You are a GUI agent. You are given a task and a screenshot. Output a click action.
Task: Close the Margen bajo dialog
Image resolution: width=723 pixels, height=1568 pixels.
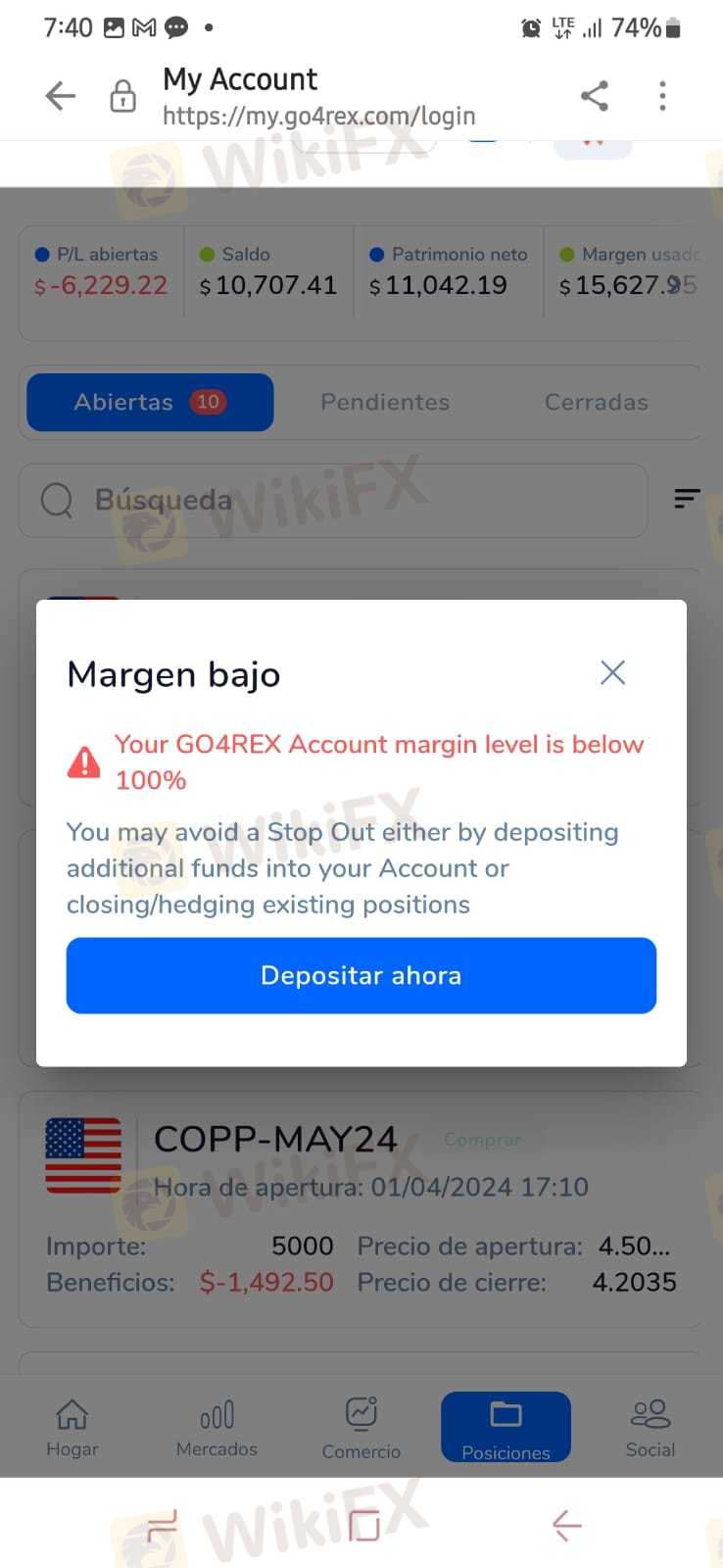tap(612, 672)
